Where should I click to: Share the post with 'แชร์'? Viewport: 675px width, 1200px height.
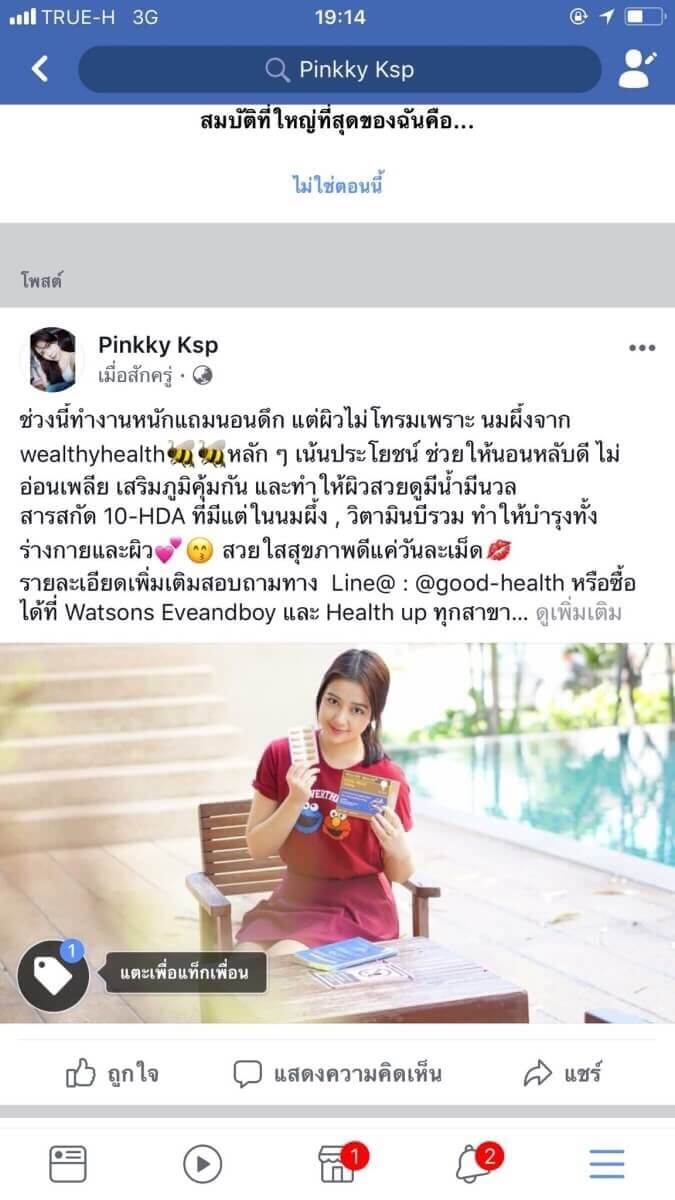(562, 1074)
